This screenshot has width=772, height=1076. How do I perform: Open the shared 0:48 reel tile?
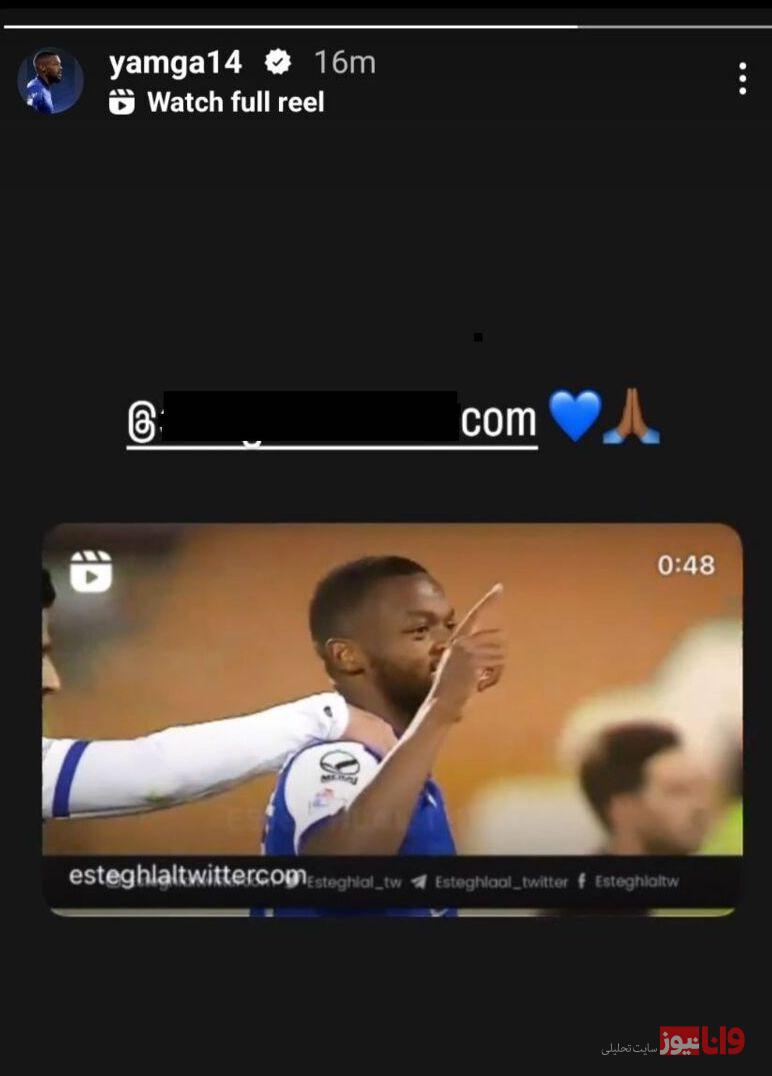tap(392, 717)
